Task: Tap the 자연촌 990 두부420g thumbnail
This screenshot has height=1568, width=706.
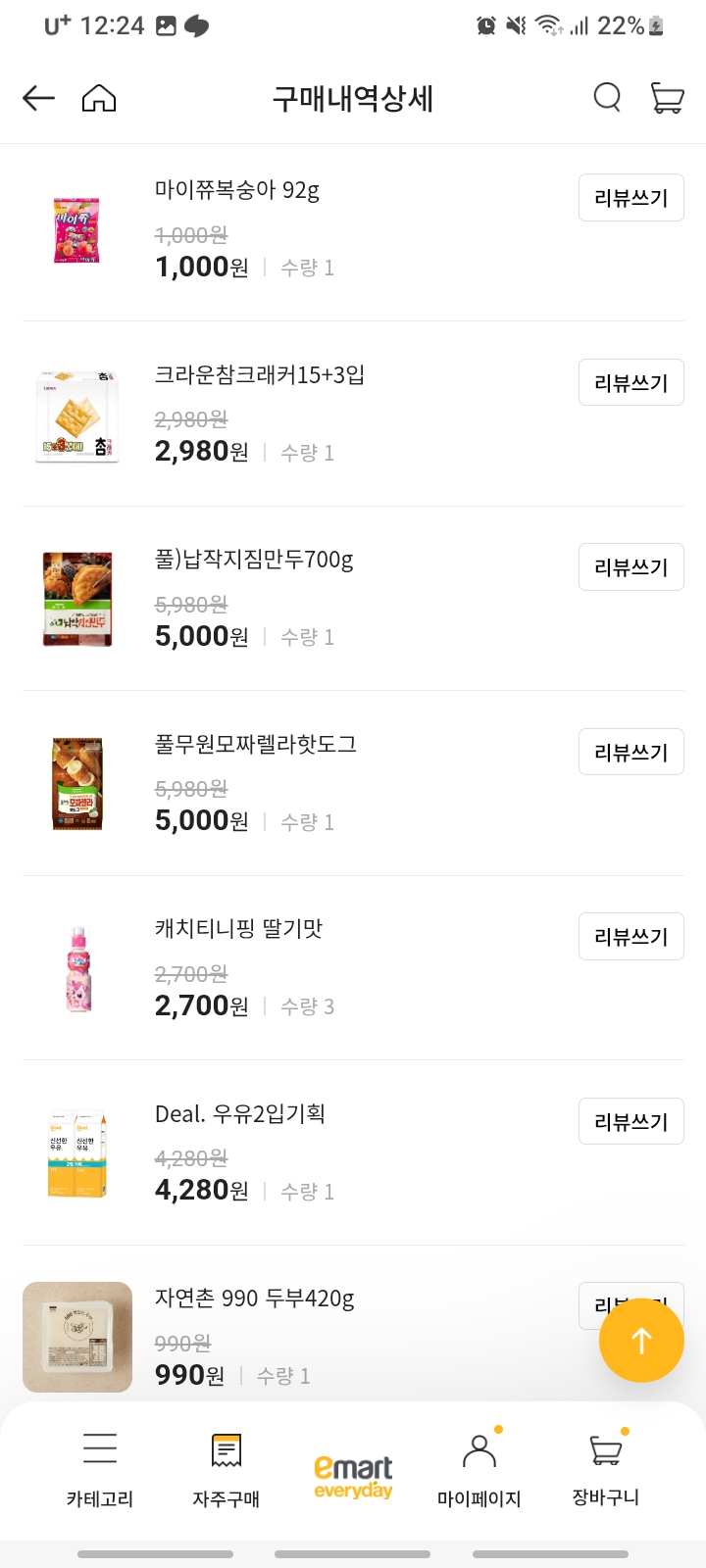Action: pyautogui.click(x=77, y=1337)
